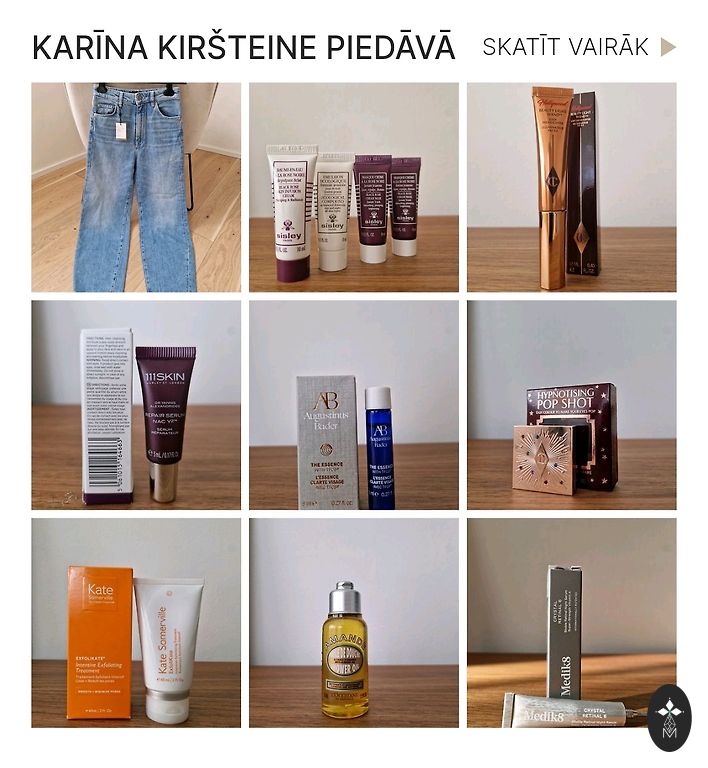The image size is (708, 768).
Task: View the Medik8 Crystal Retinal item
Action: (560, 622)
